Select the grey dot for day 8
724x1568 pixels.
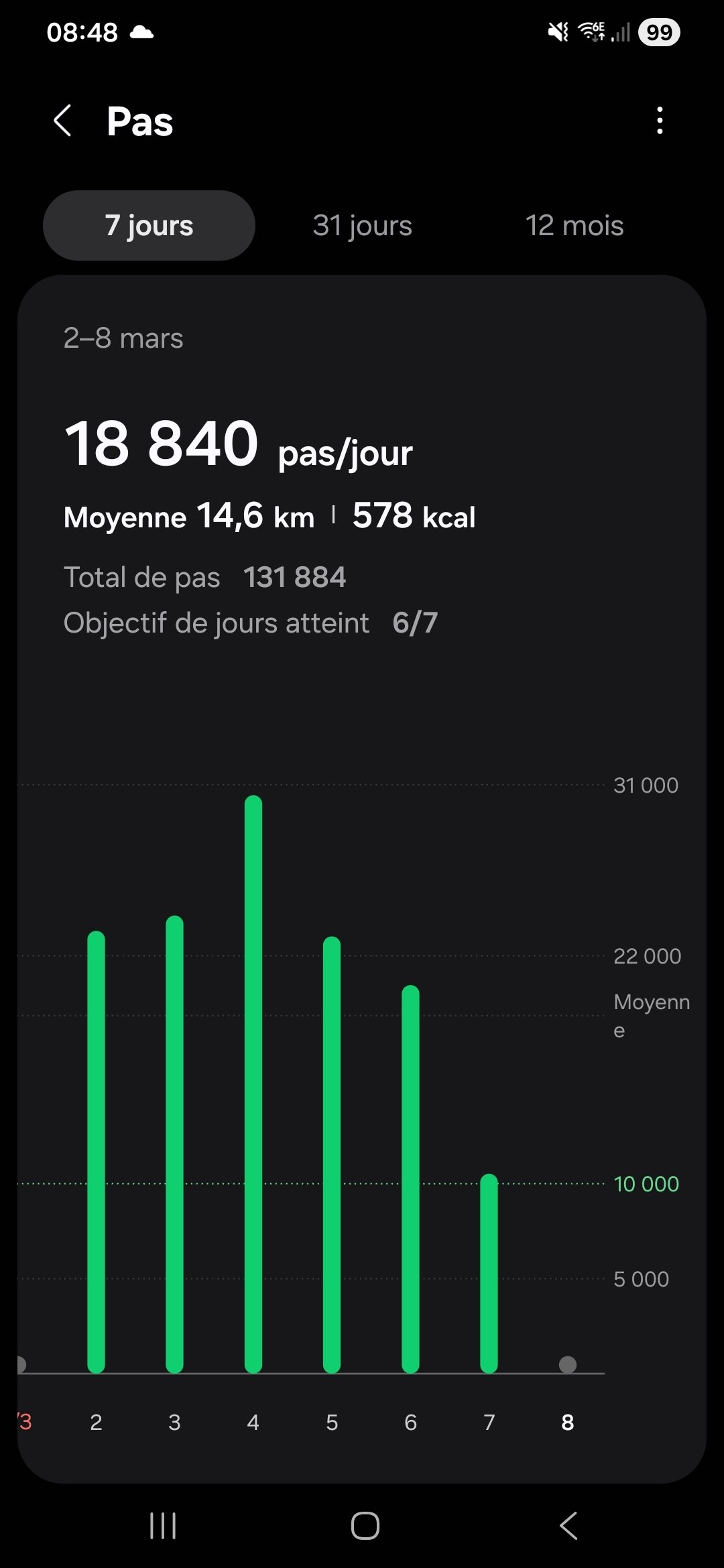568,1365
